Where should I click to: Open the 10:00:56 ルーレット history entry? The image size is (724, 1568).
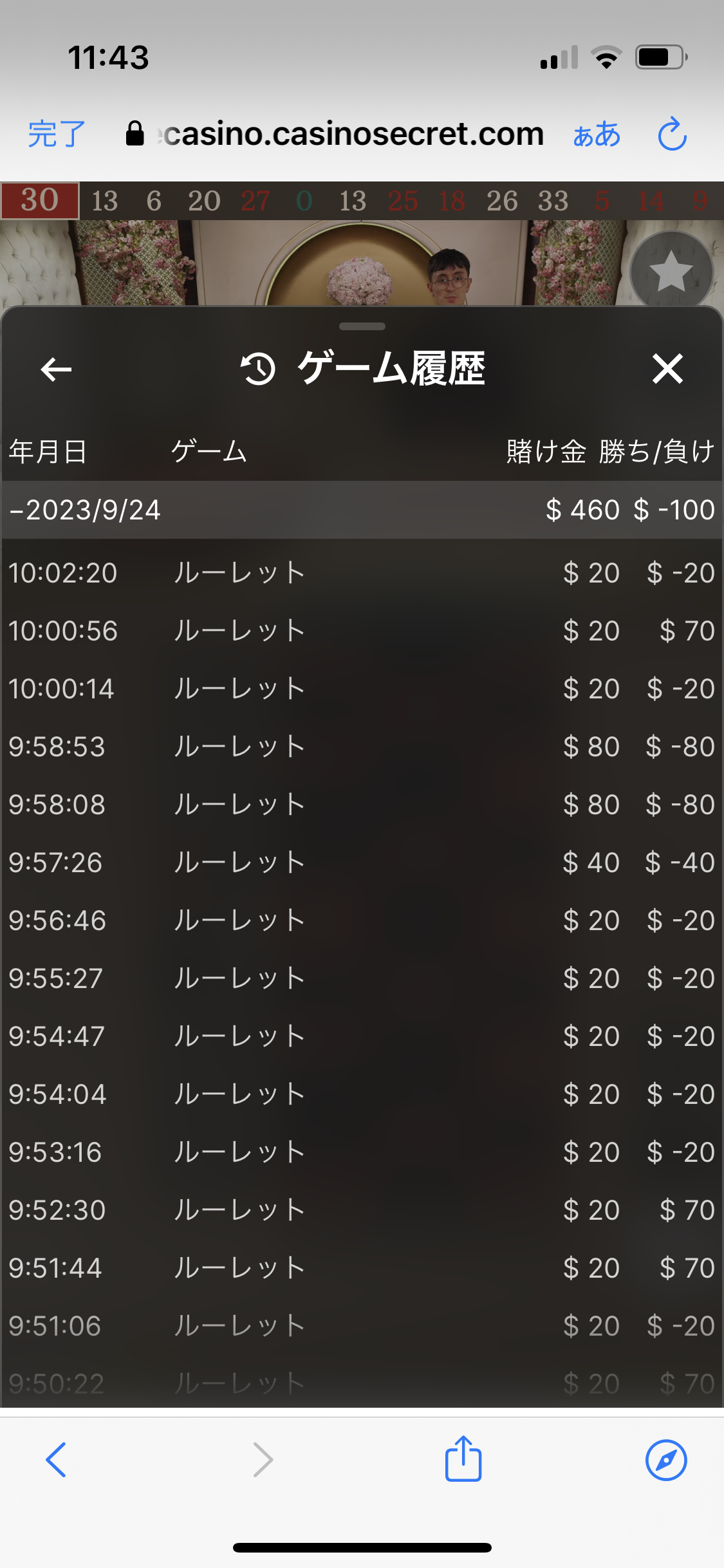(x=362, y=631)
